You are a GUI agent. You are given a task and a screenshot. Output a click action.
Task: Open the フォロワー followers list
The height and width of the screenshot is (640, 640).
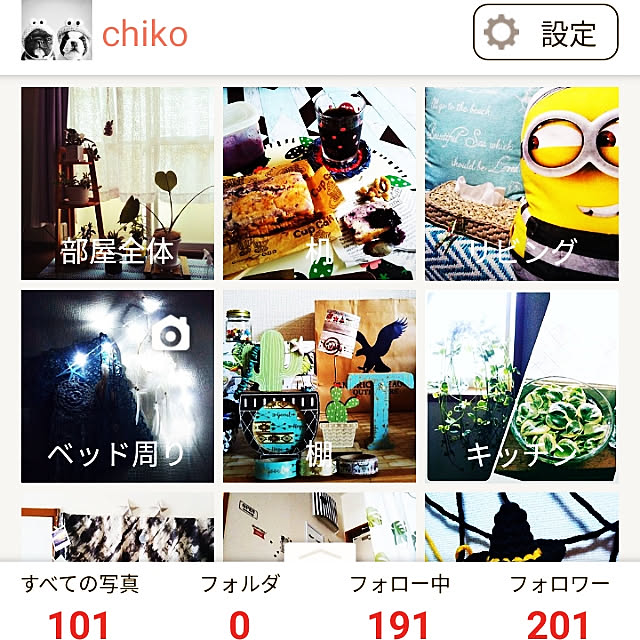(x=558, y=605)
